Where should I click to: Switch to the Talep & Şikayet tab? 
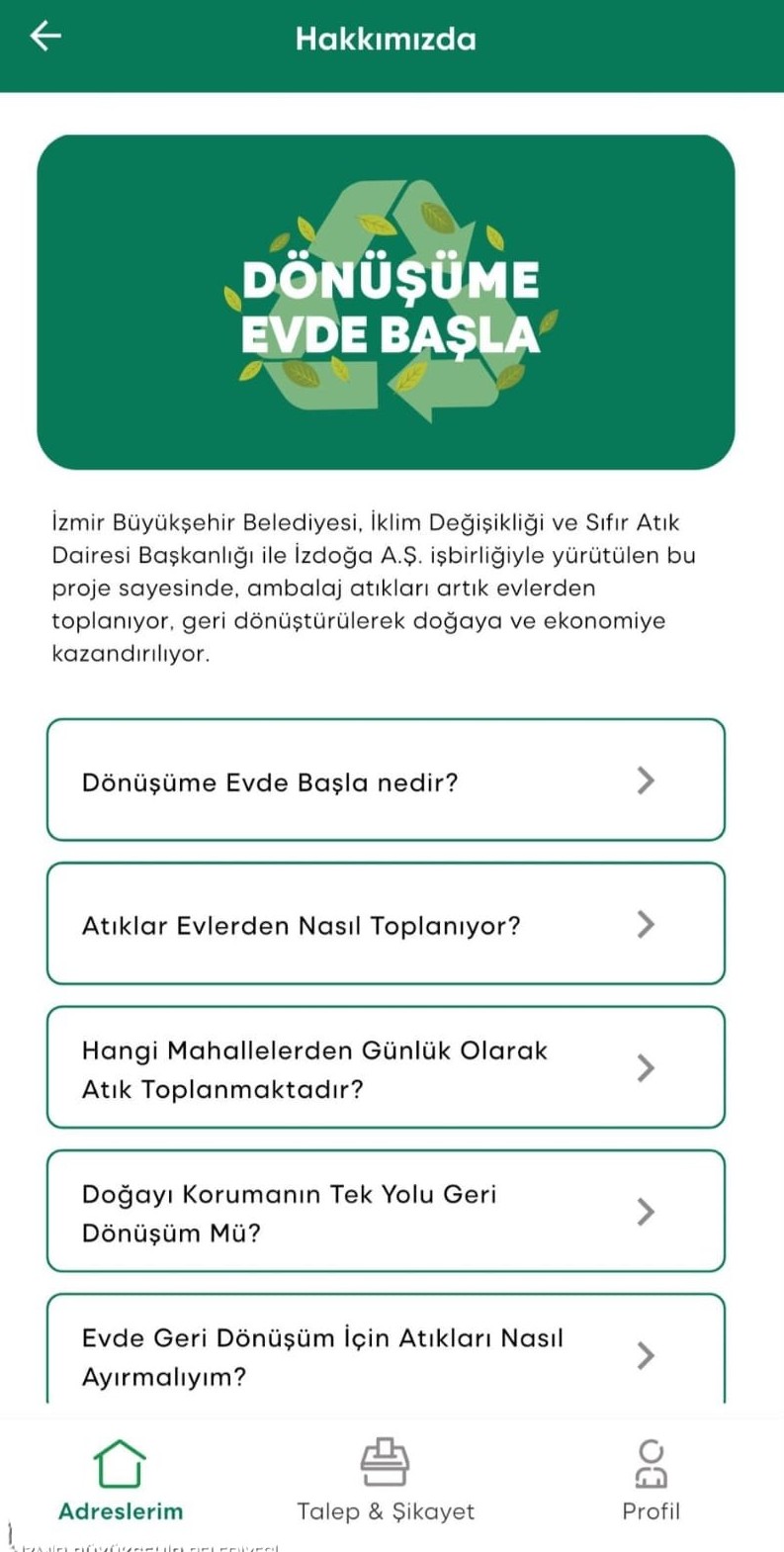click(x=386, y=1481)
